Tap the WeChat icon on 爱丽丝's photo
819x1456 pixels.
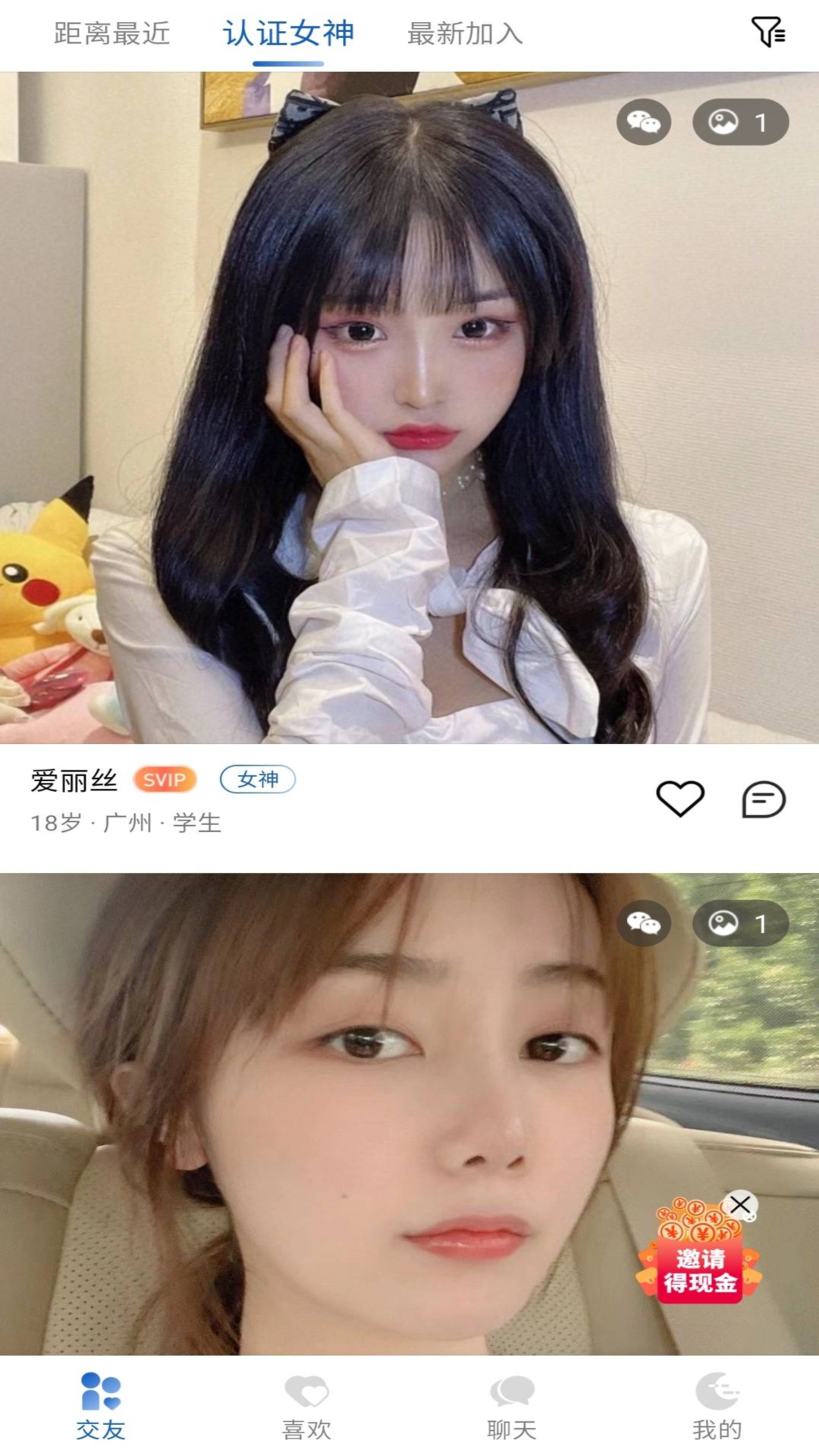coord(644,121)
